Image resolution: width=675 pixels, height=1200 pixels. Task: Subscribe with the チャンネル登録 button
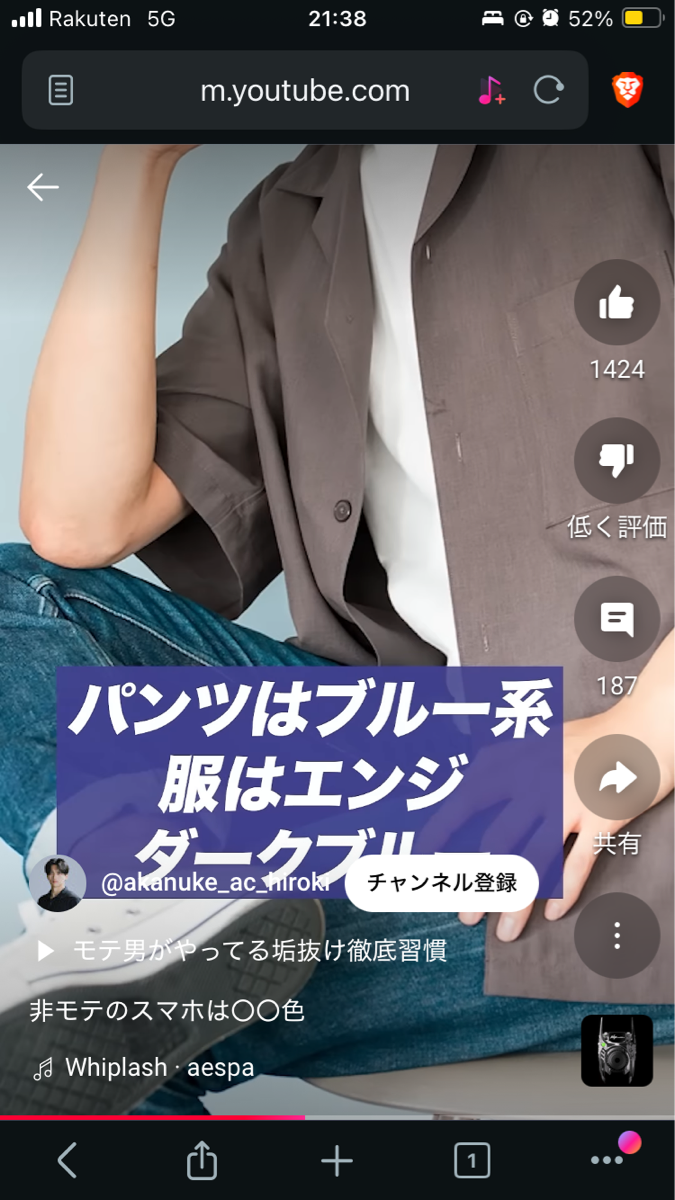pyautogui.click(x=441, y=883)
